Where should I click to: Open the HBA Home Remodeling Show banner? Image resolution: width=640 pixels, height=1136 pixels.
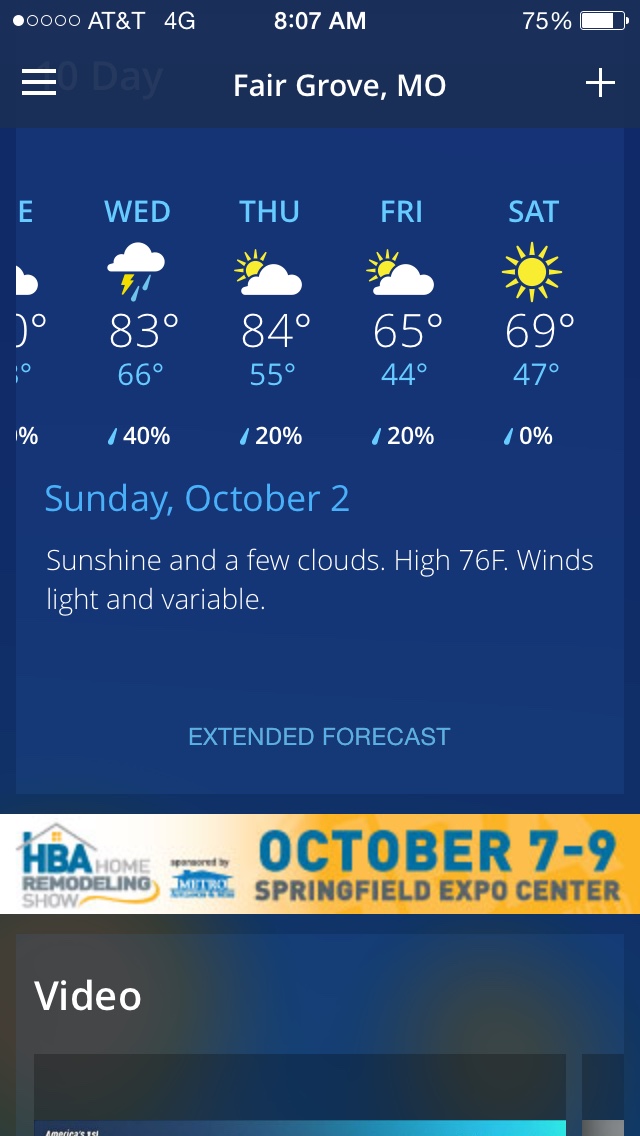[320, 864]
